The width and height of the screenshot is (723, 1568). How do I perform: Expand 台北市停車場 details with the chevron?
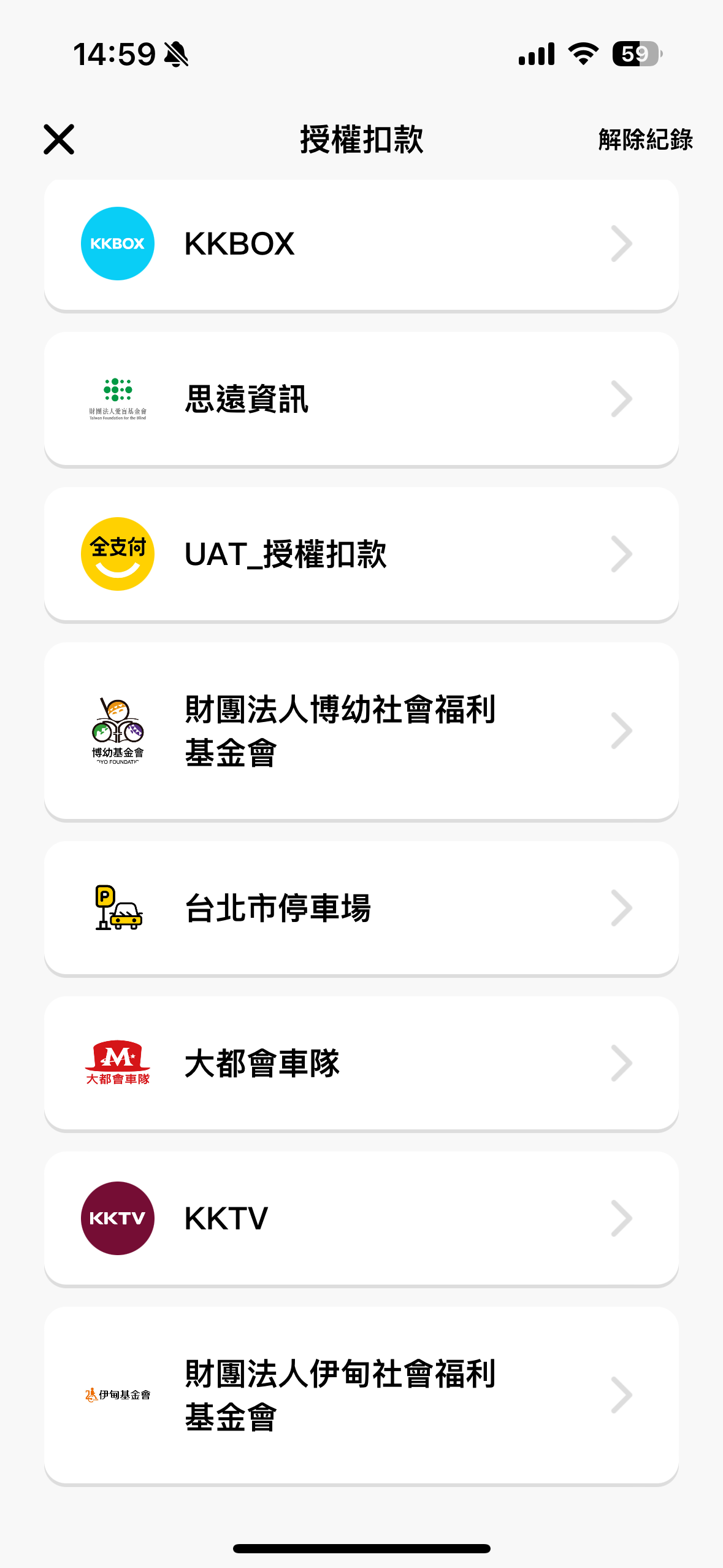point(621,908)
